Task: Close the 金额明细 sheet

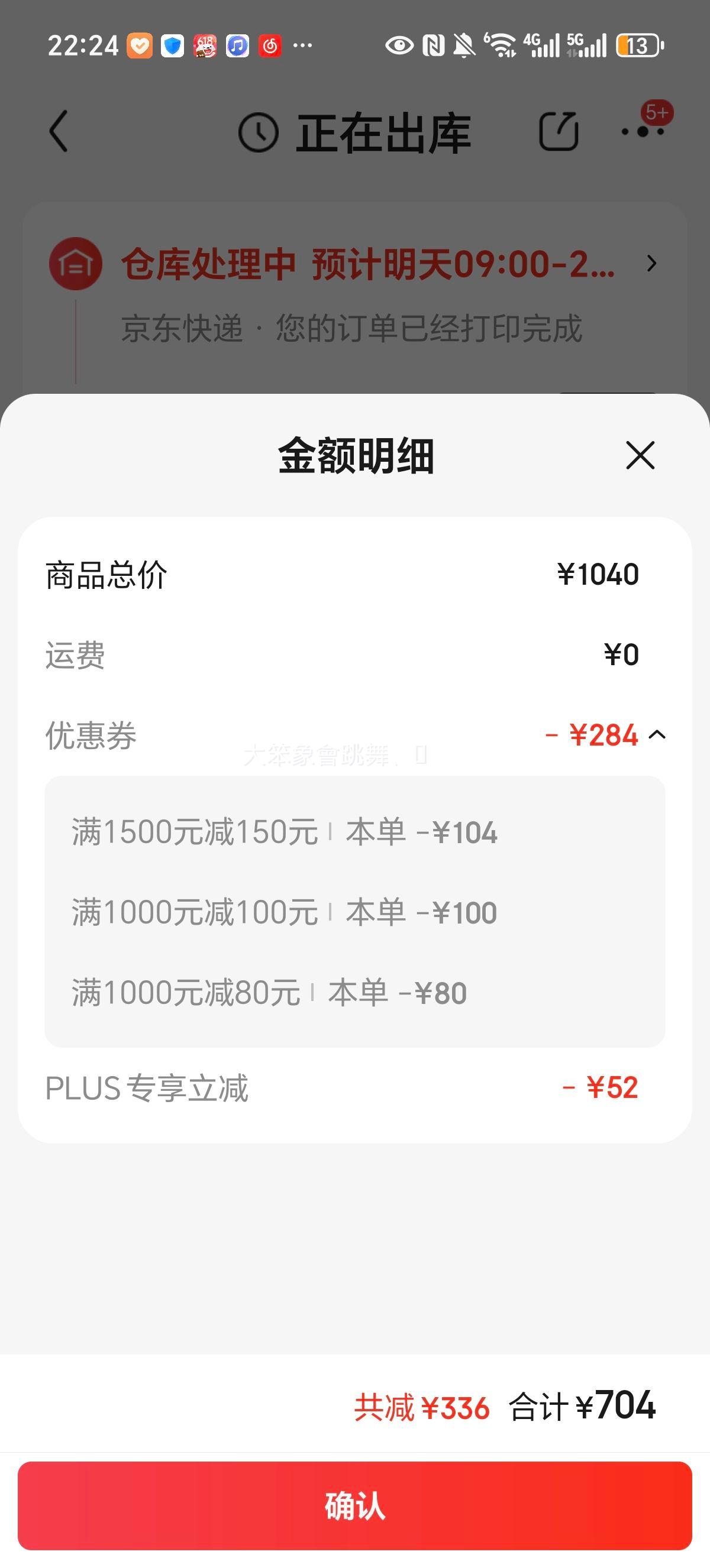Action: point(640,455)
